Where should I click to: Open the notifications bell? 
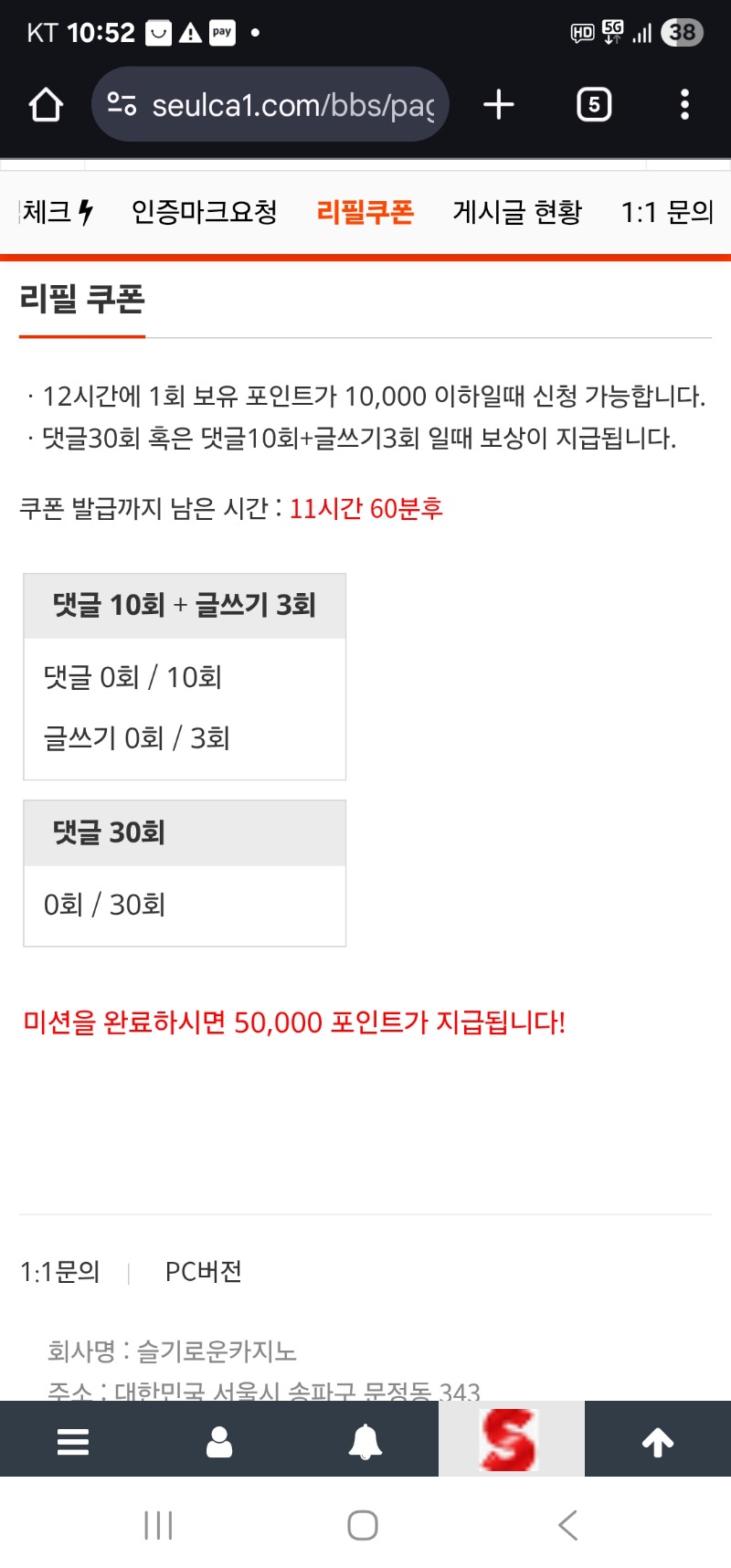(365, 1441)
